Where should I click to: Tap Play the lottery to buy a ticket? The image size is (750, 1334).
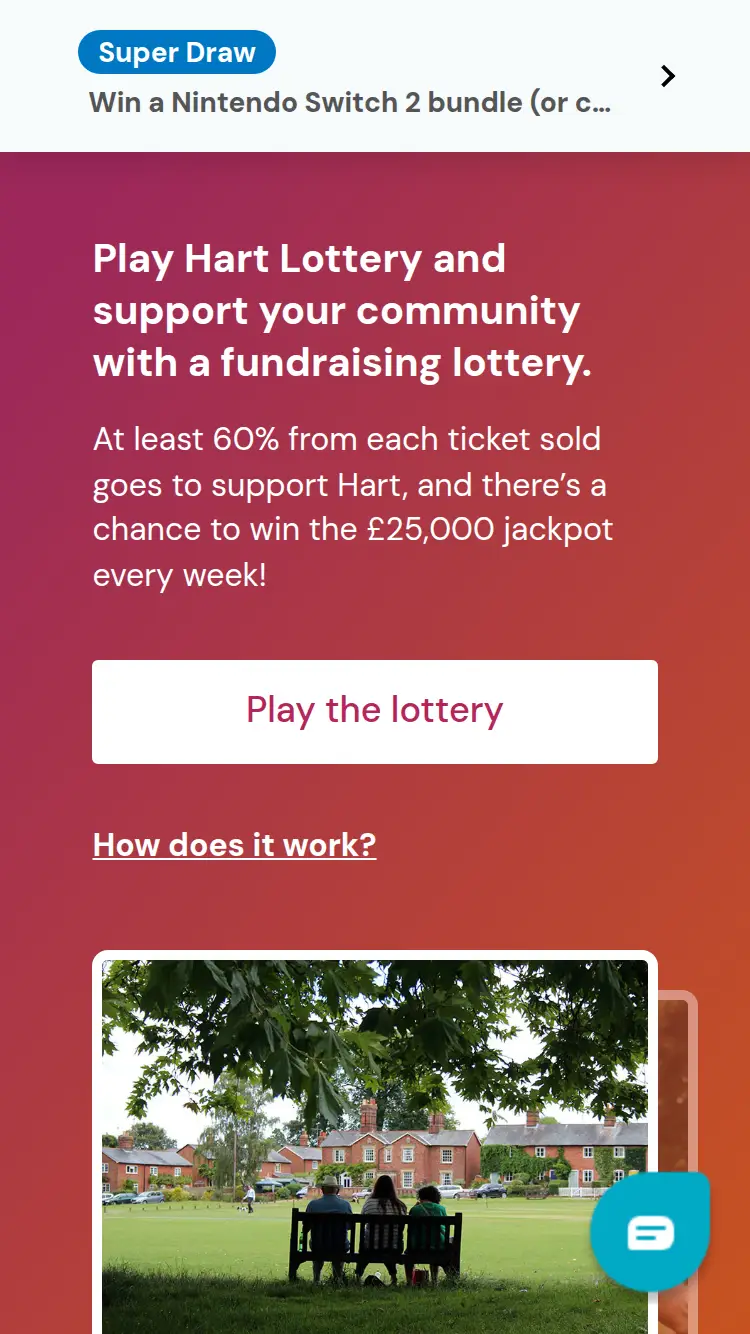[375, 711]
